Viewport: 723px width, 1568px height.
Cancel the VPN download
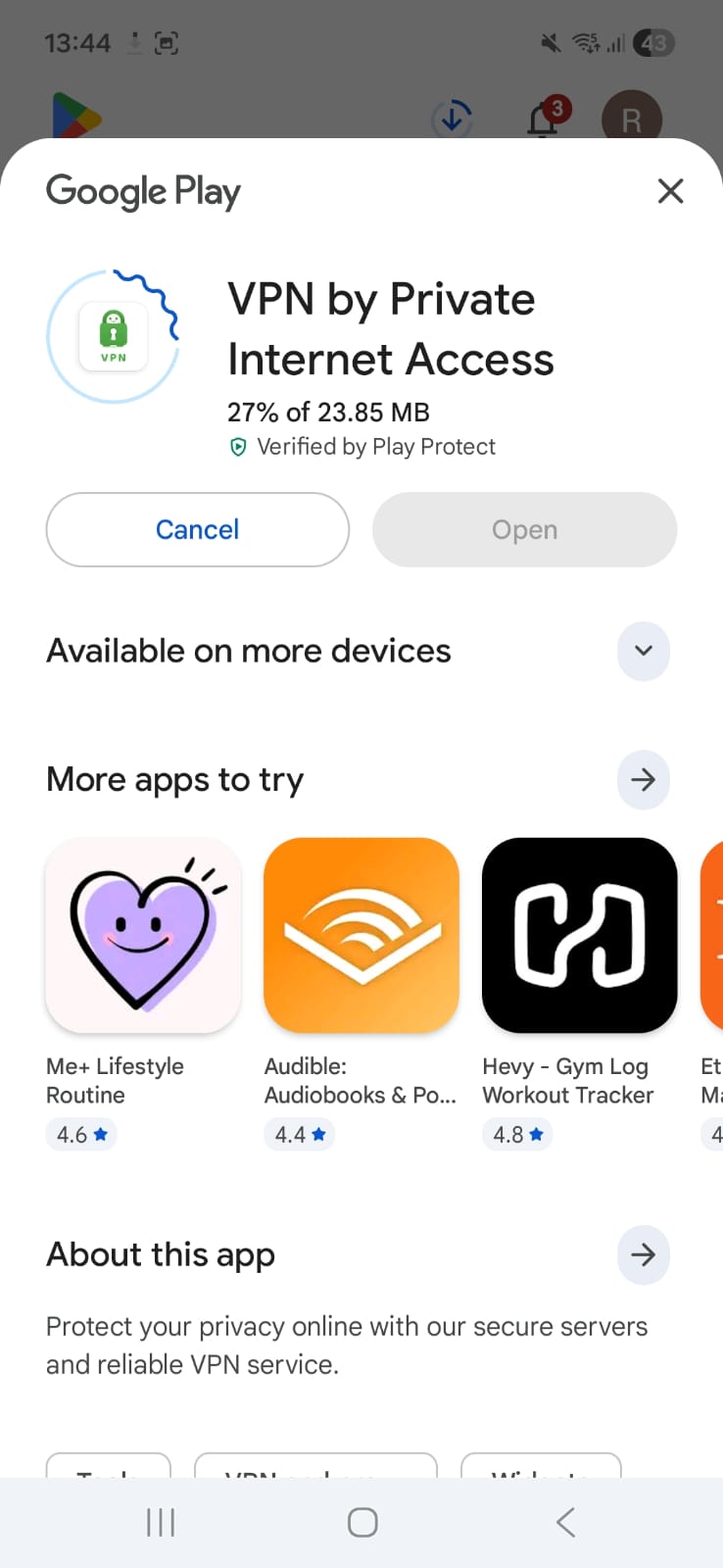pos(198,529)
